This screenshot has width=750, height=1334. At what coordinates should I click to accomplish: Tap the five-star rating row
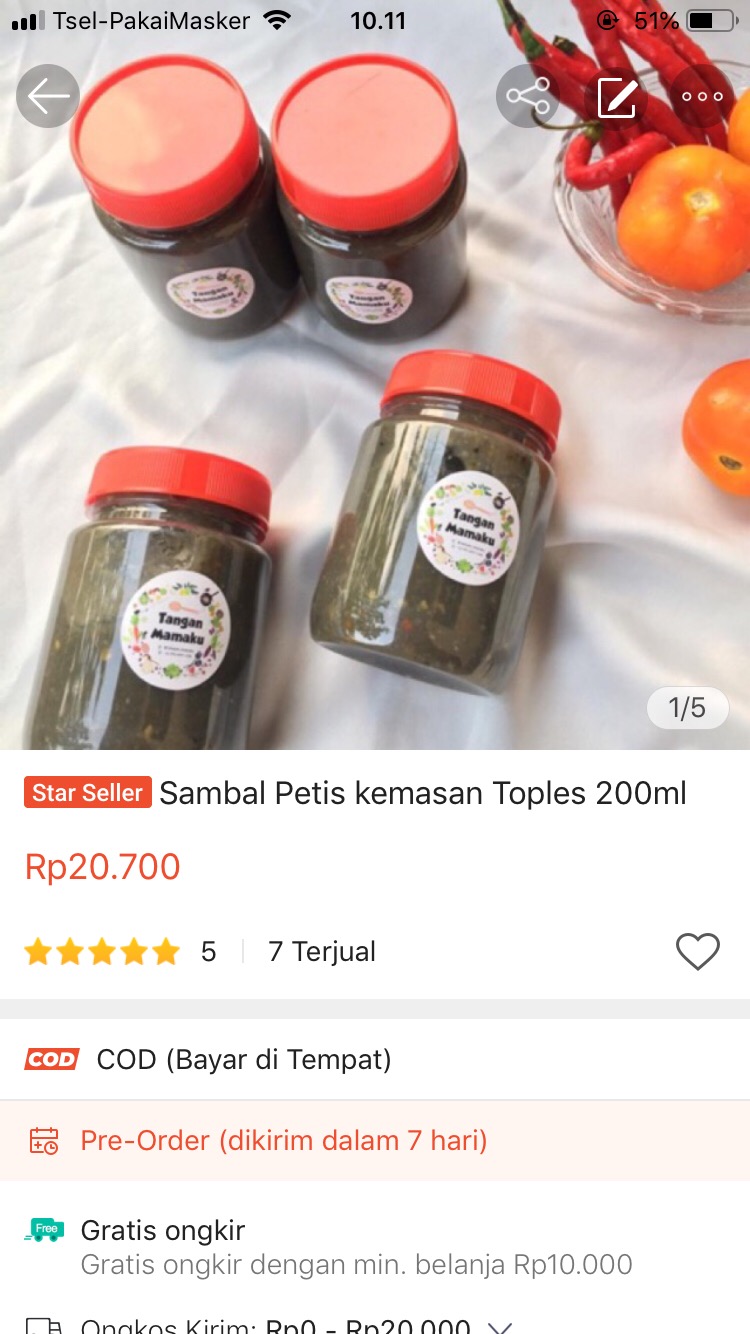(x=100, y=951)
